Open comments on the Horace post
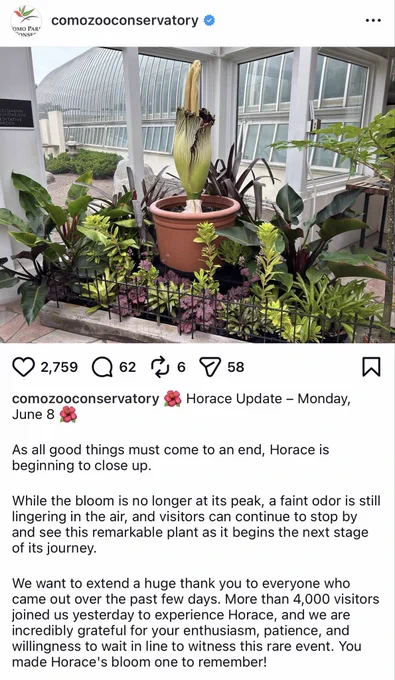 102,367
